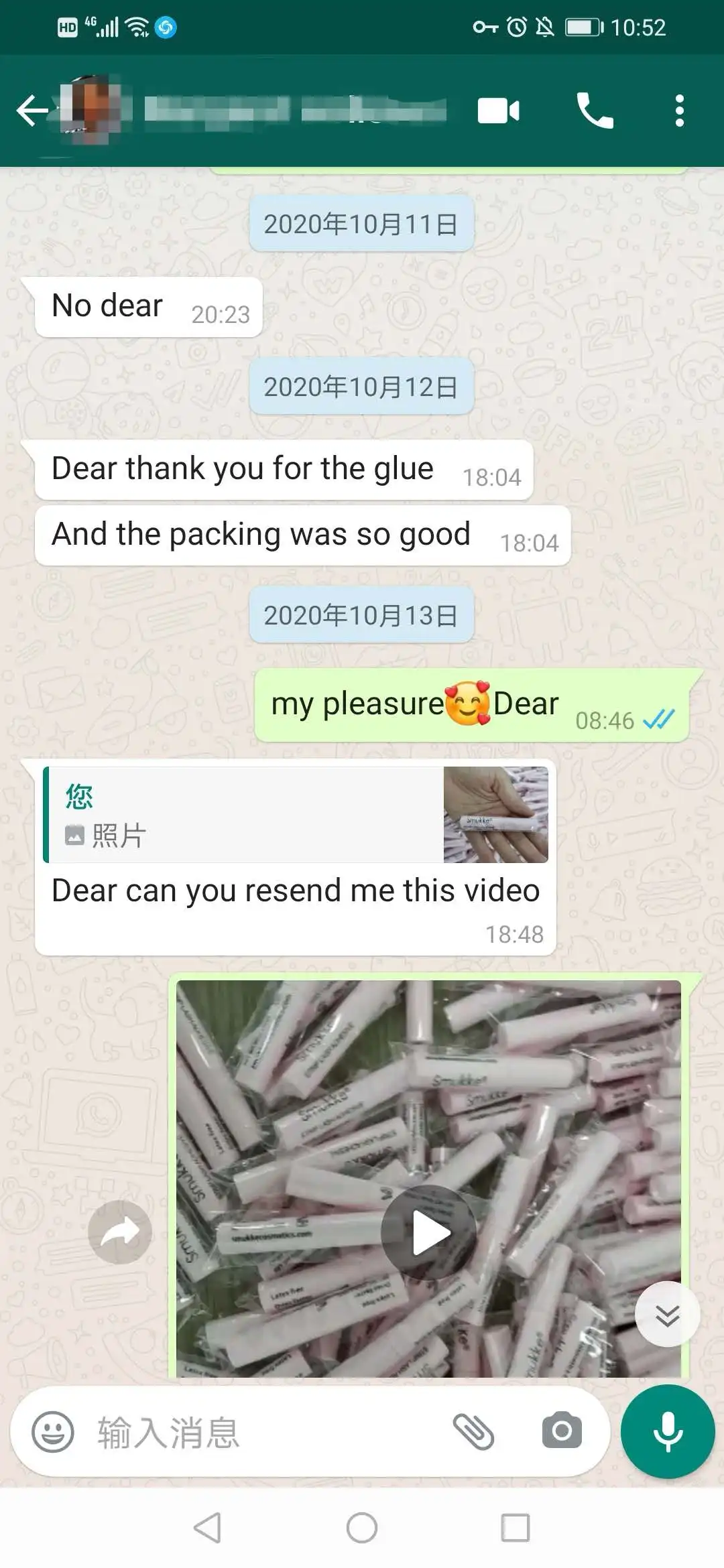Screen dimensions: 724x1568
Task: Attach a file with the paperclip
Action: pyautogui.click(x=473, y=1431)
